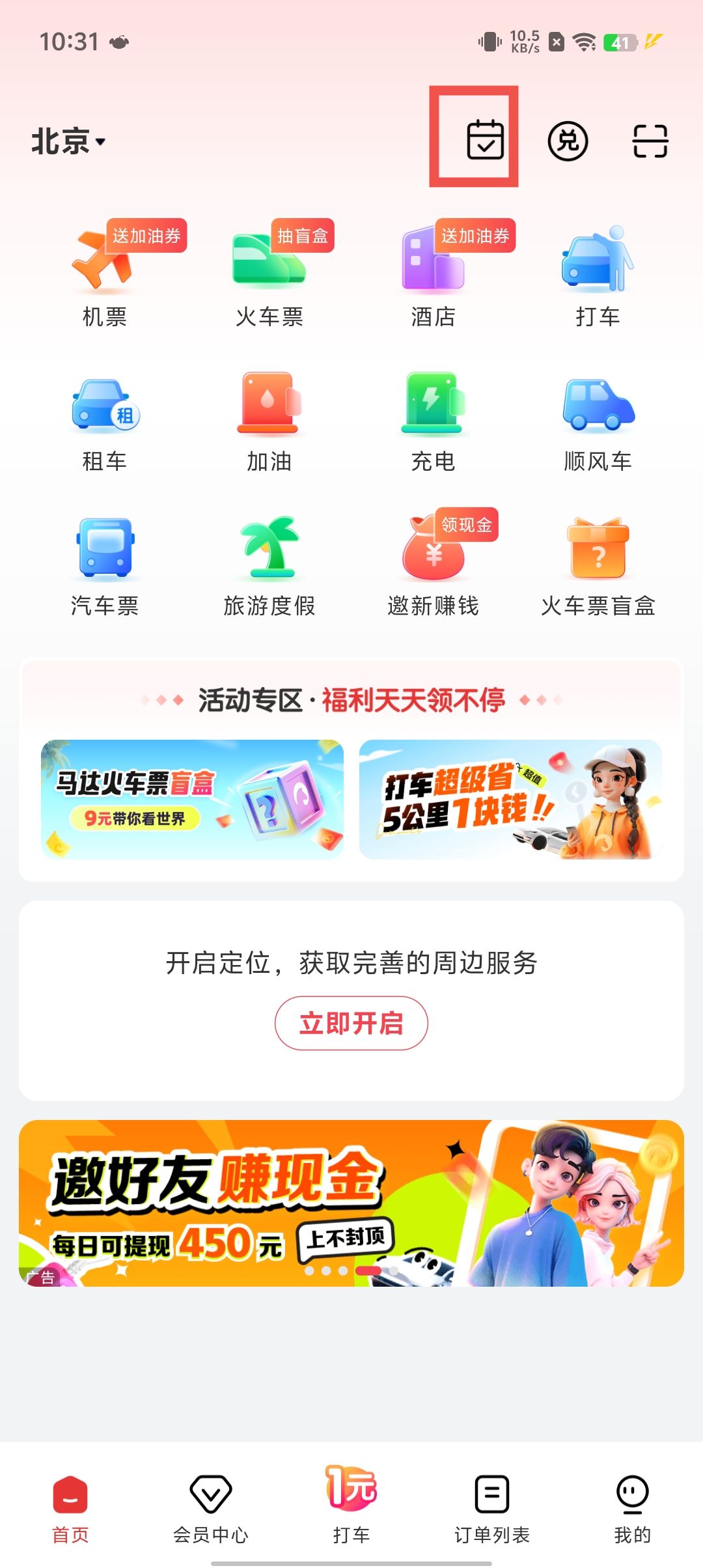Open the city selector showing 北京
The height and width of the screenshot is (1568, 703).
click(68, 141)
